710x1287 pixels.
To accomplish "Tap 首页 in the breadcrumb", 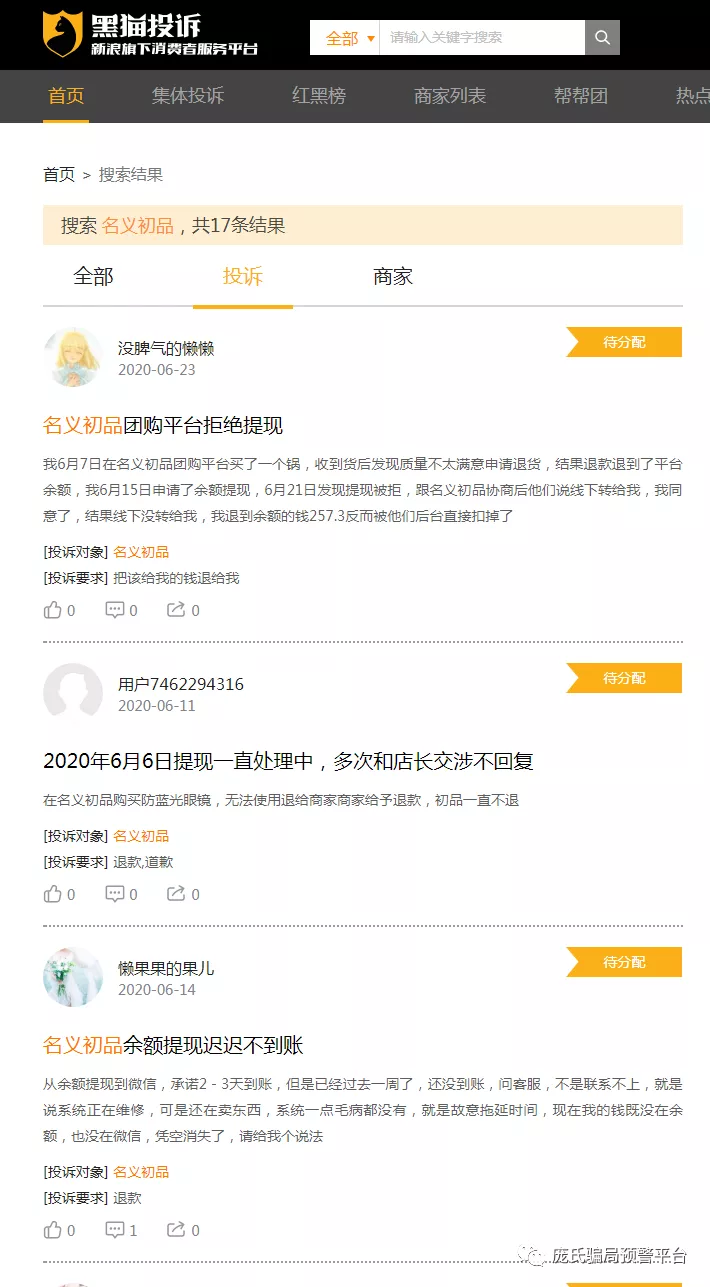I will (x=59, y=175).
